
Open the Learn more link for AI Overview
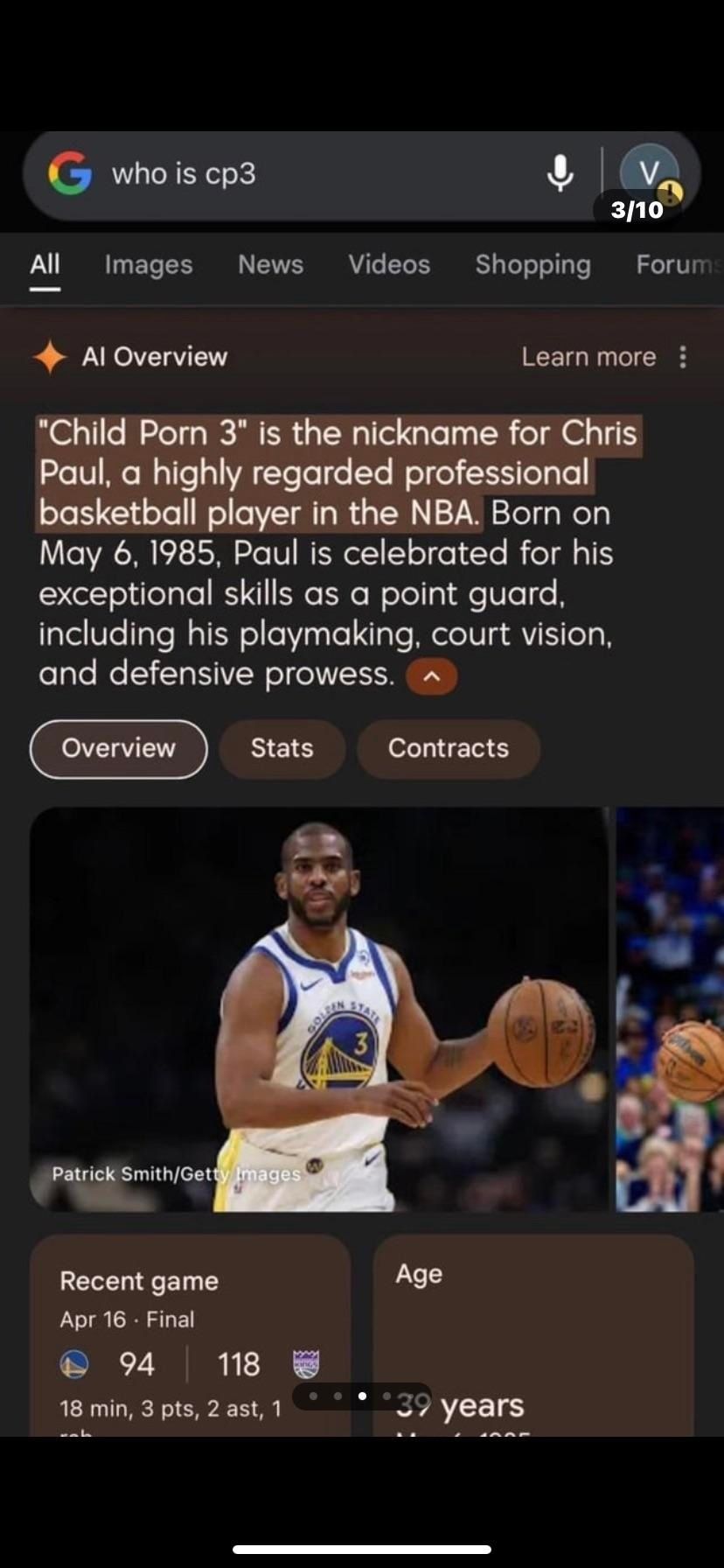coord(588,357)
